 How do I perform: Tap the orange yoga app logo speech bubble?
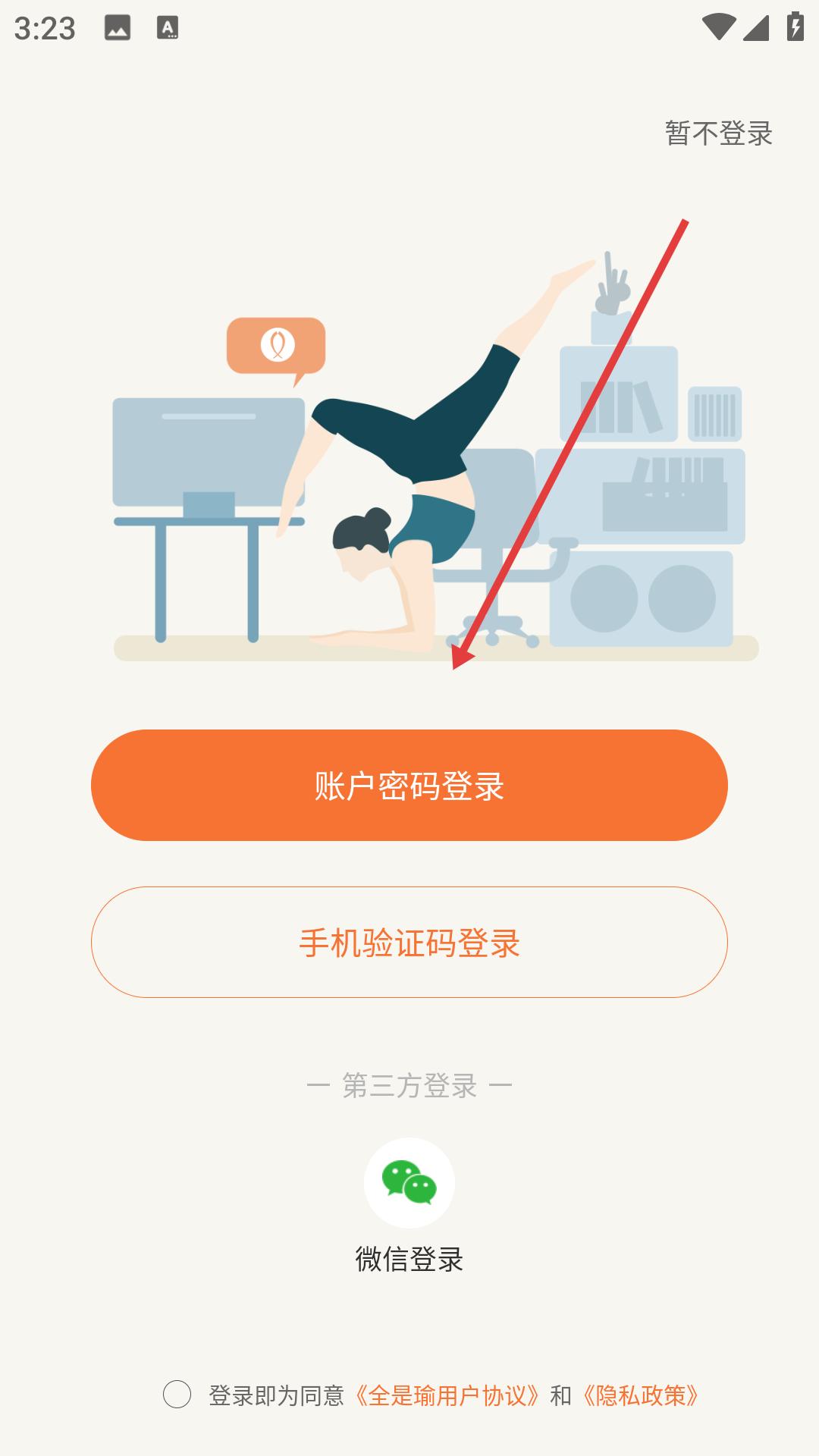tap(275, 346)
